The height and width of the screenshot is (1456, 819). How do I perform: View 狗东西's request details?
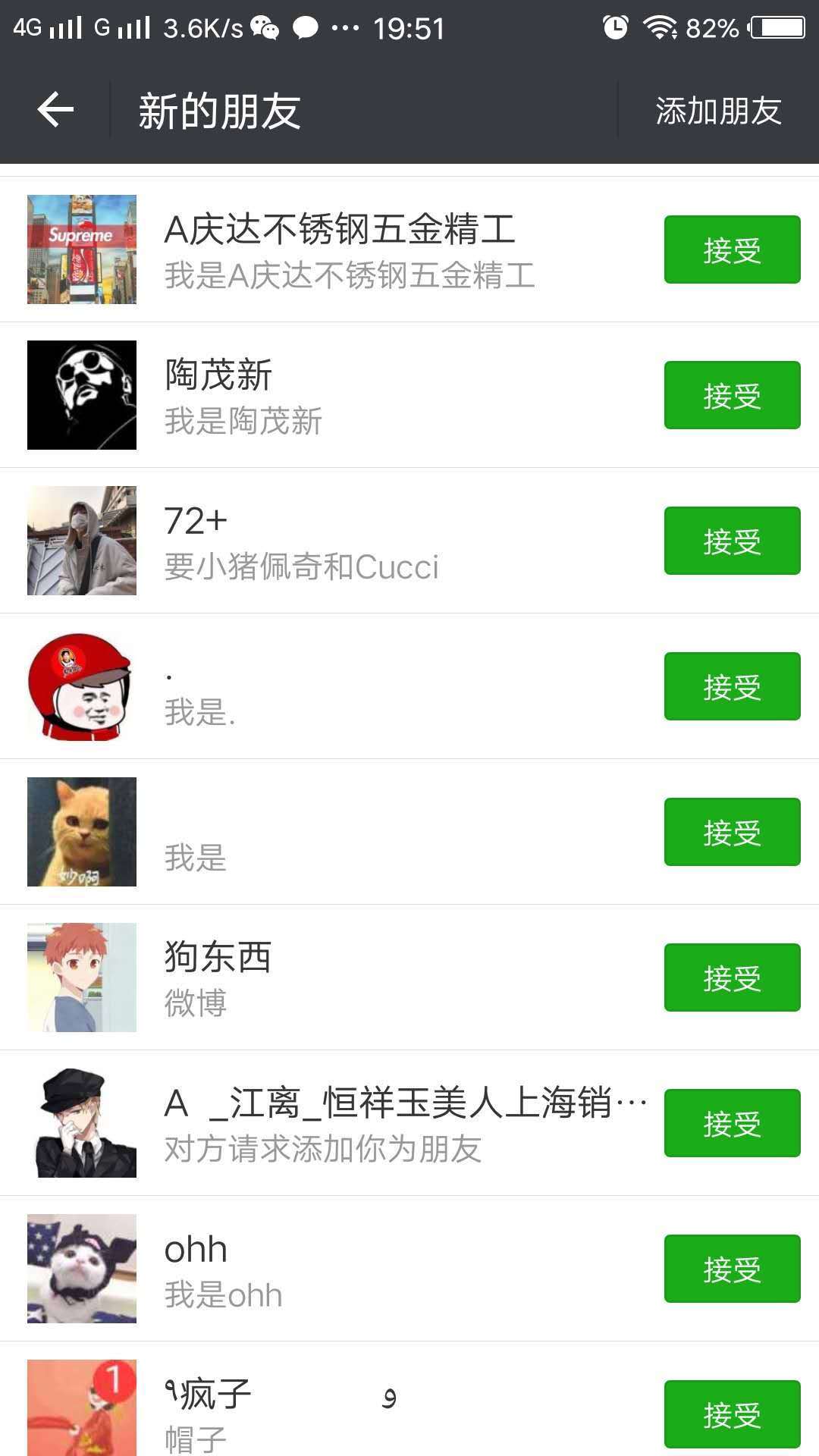click(x=341, y=977)
